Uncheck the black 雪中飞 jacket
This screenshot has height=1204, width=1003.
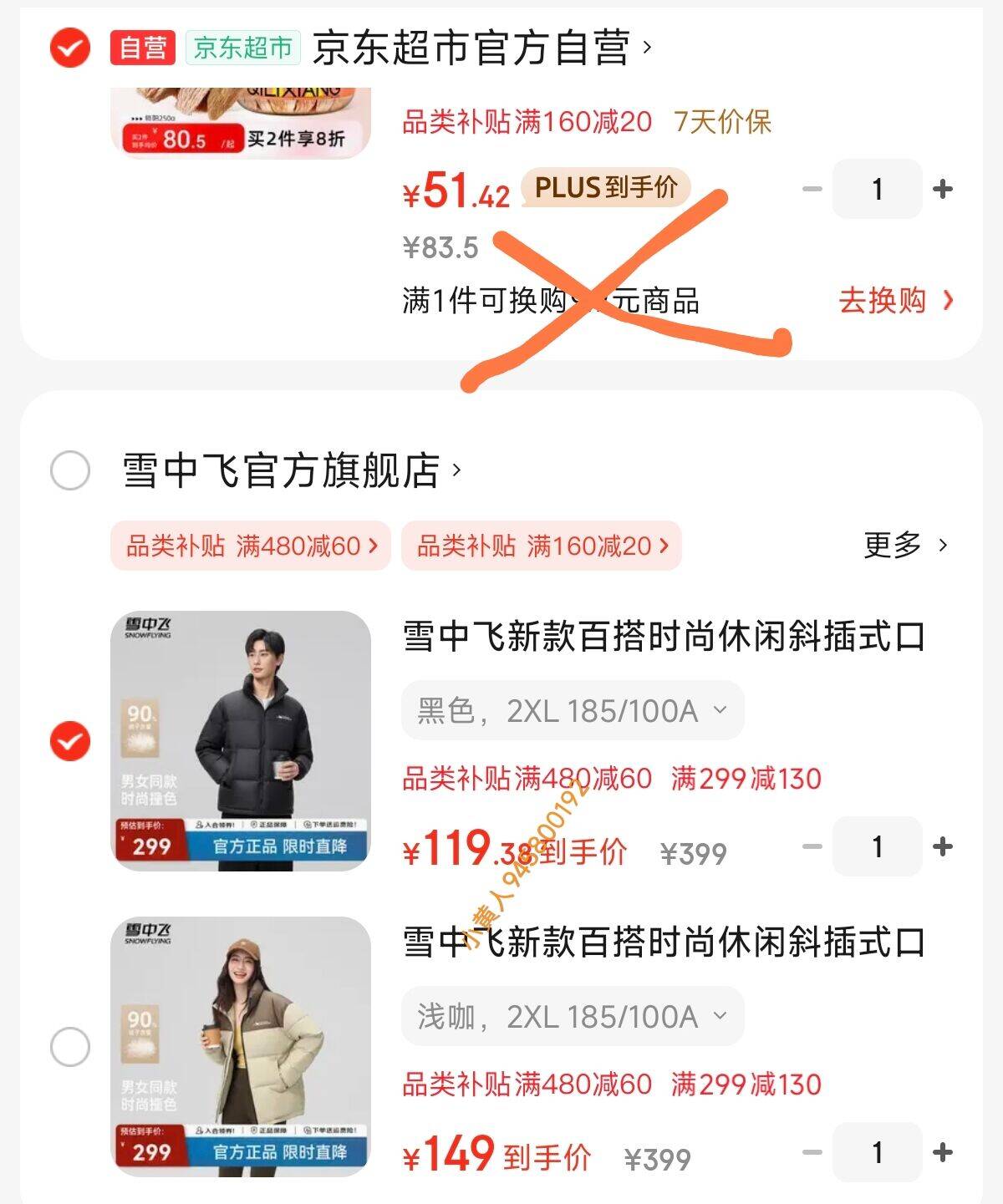[70, 741]
